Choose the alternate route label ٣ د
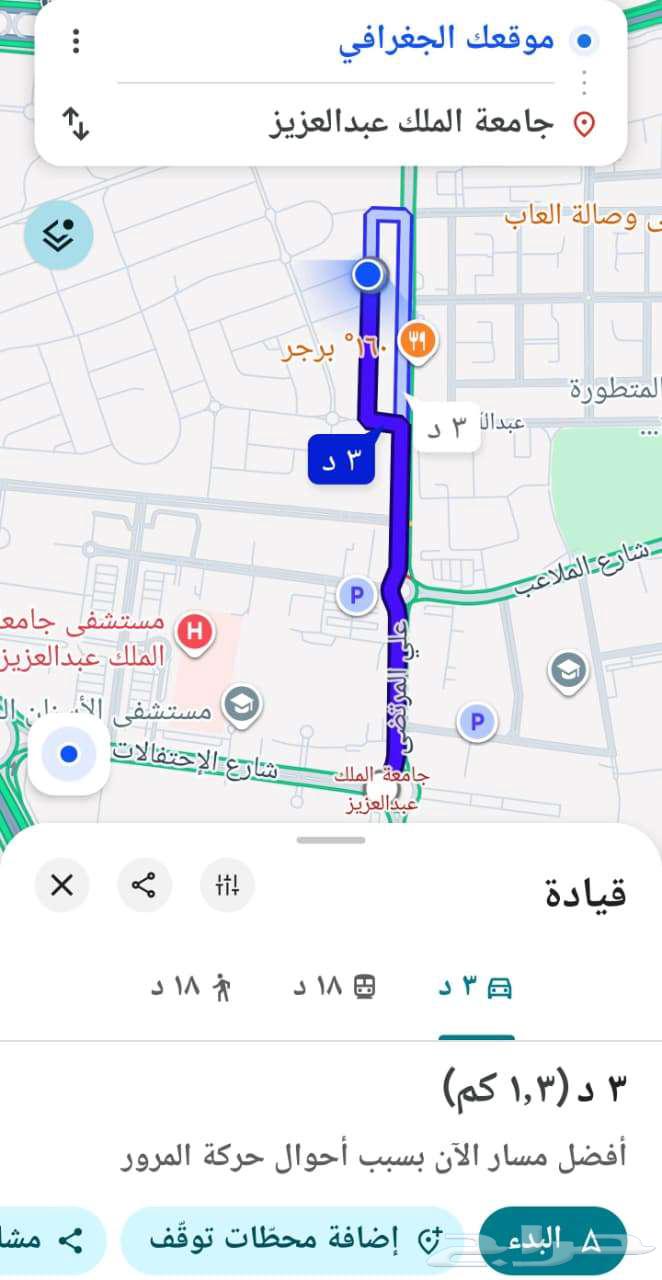This screenshot has width=662, height=1280. click(x=447, y=428)
